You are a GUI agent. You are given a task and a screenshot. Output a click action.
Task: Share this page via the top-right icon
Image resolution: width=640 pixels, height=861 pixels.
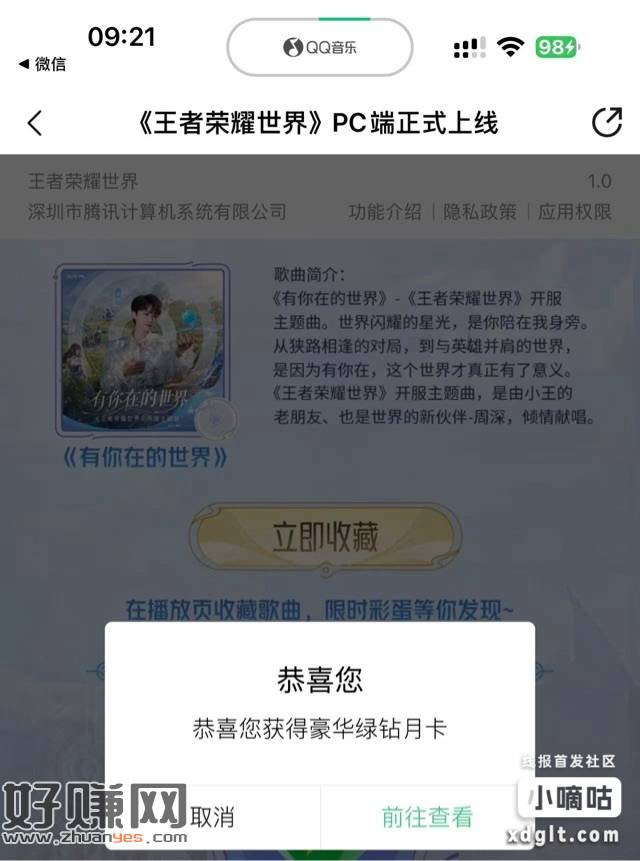pyautogui.click(x=606, y=123)
